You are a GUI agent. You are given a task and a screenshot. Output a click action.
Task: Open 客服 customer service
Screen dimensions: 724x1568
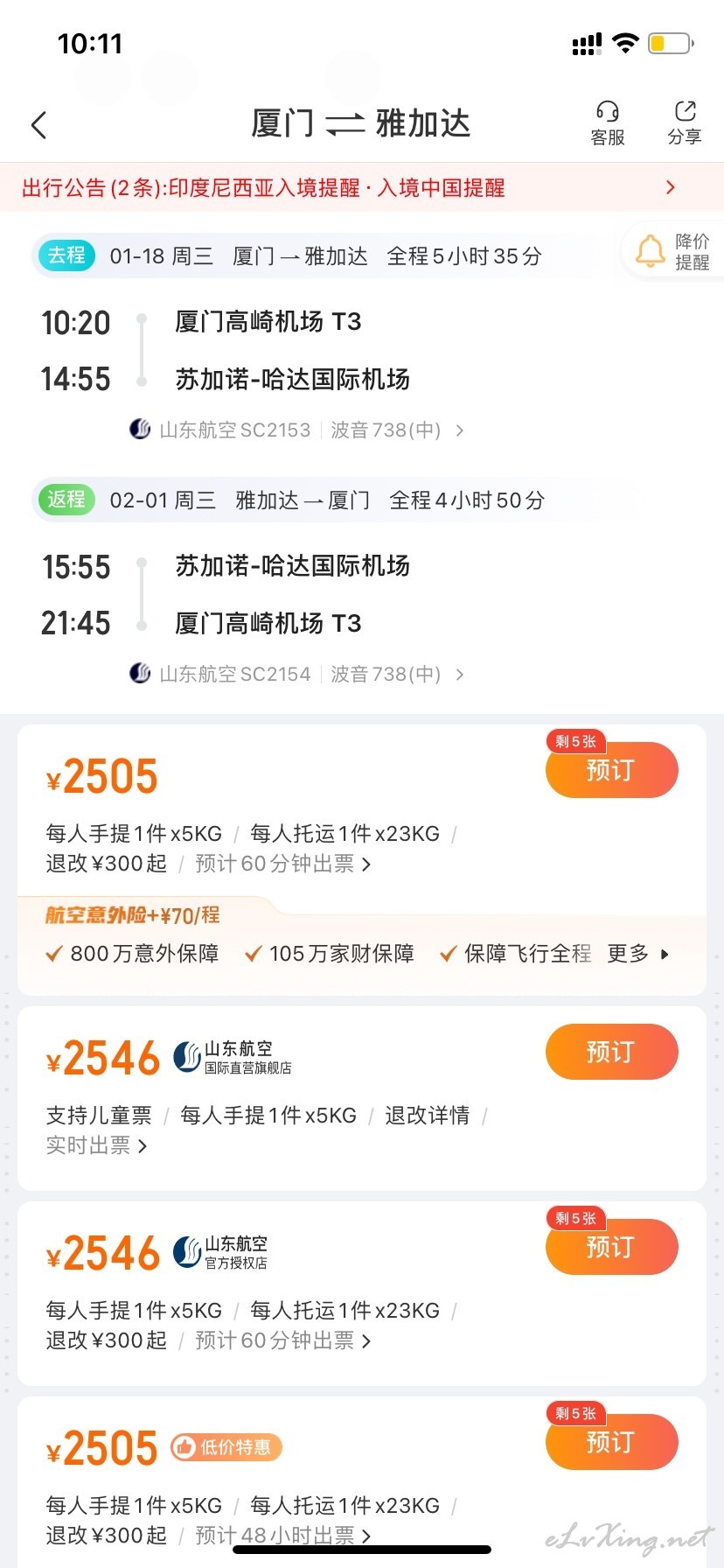608,123
